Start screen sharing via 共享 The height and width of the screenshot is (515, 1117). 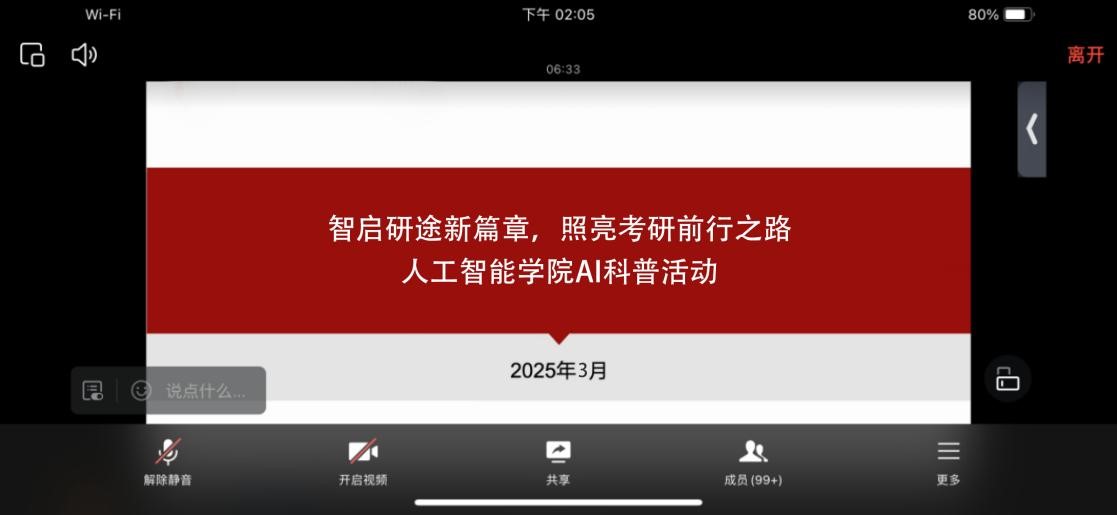click(558, 461)
